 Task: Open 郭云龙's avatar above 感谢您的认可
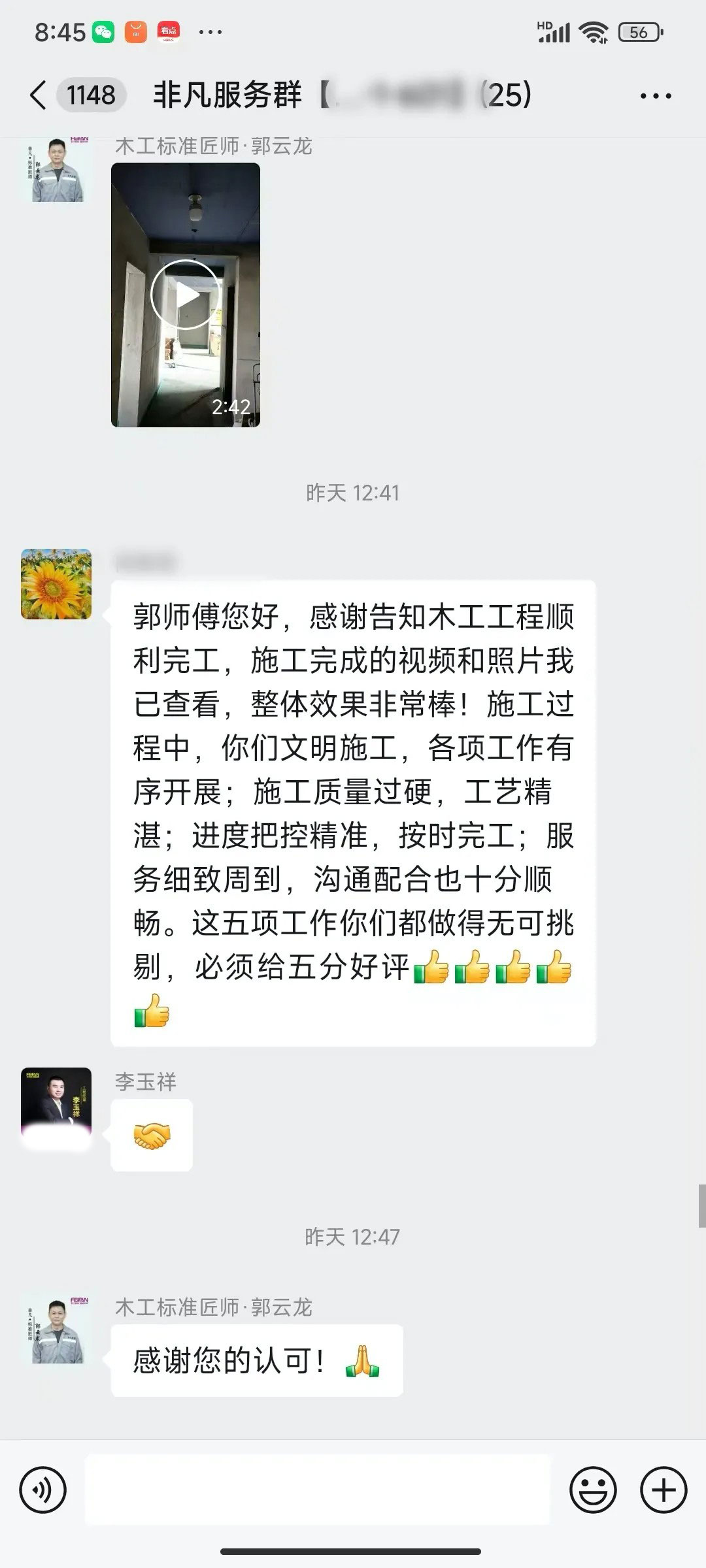coord(58,1328)
